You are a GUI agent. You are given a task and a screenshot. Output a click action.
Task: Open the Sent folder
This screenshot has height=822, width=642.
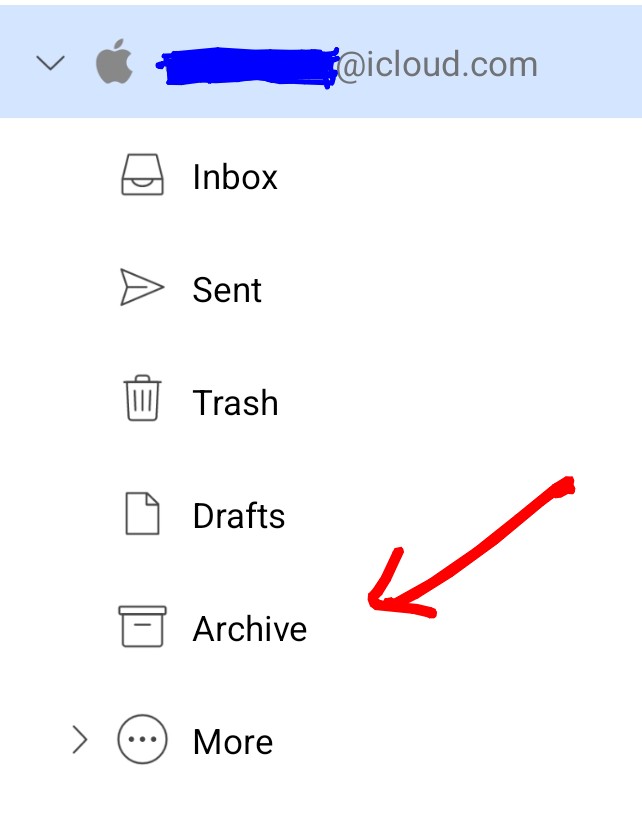(x=226, y=290)
